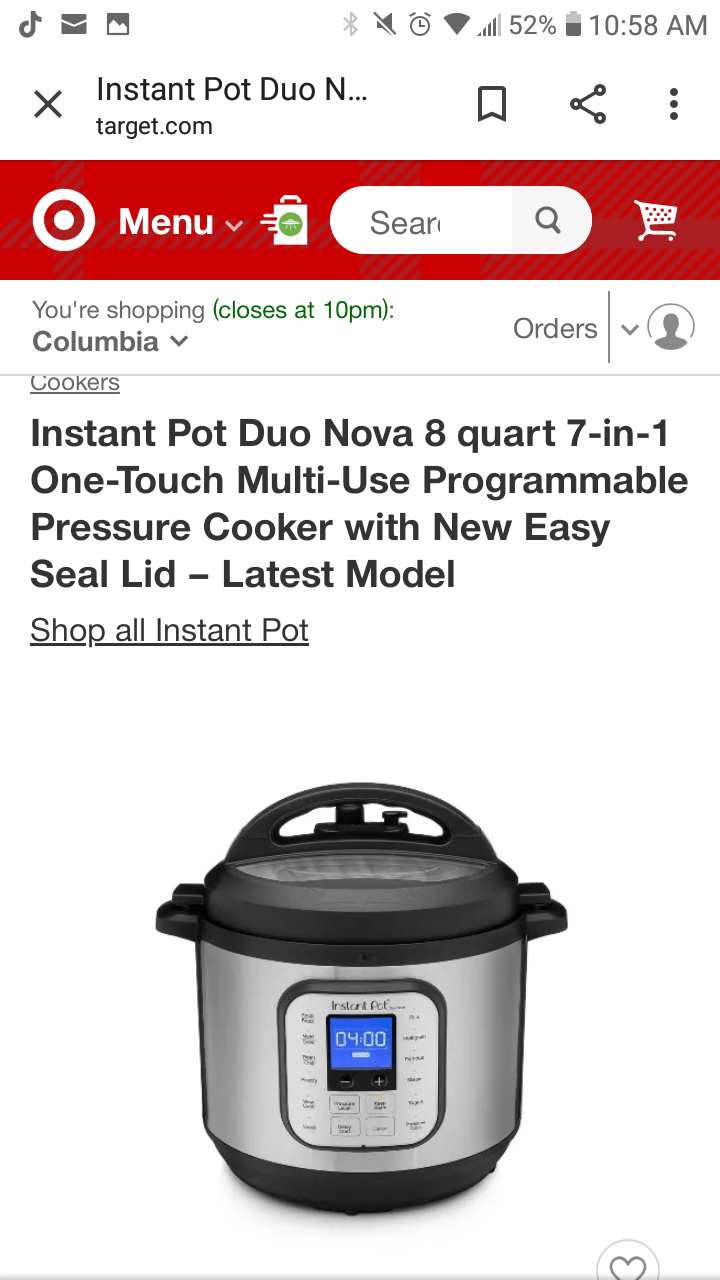Image resolution: width=720 pixels, height=1280 pixels.
Task: Close the browser tab with X
Action: pyautogui.click(x=47, y=104)
